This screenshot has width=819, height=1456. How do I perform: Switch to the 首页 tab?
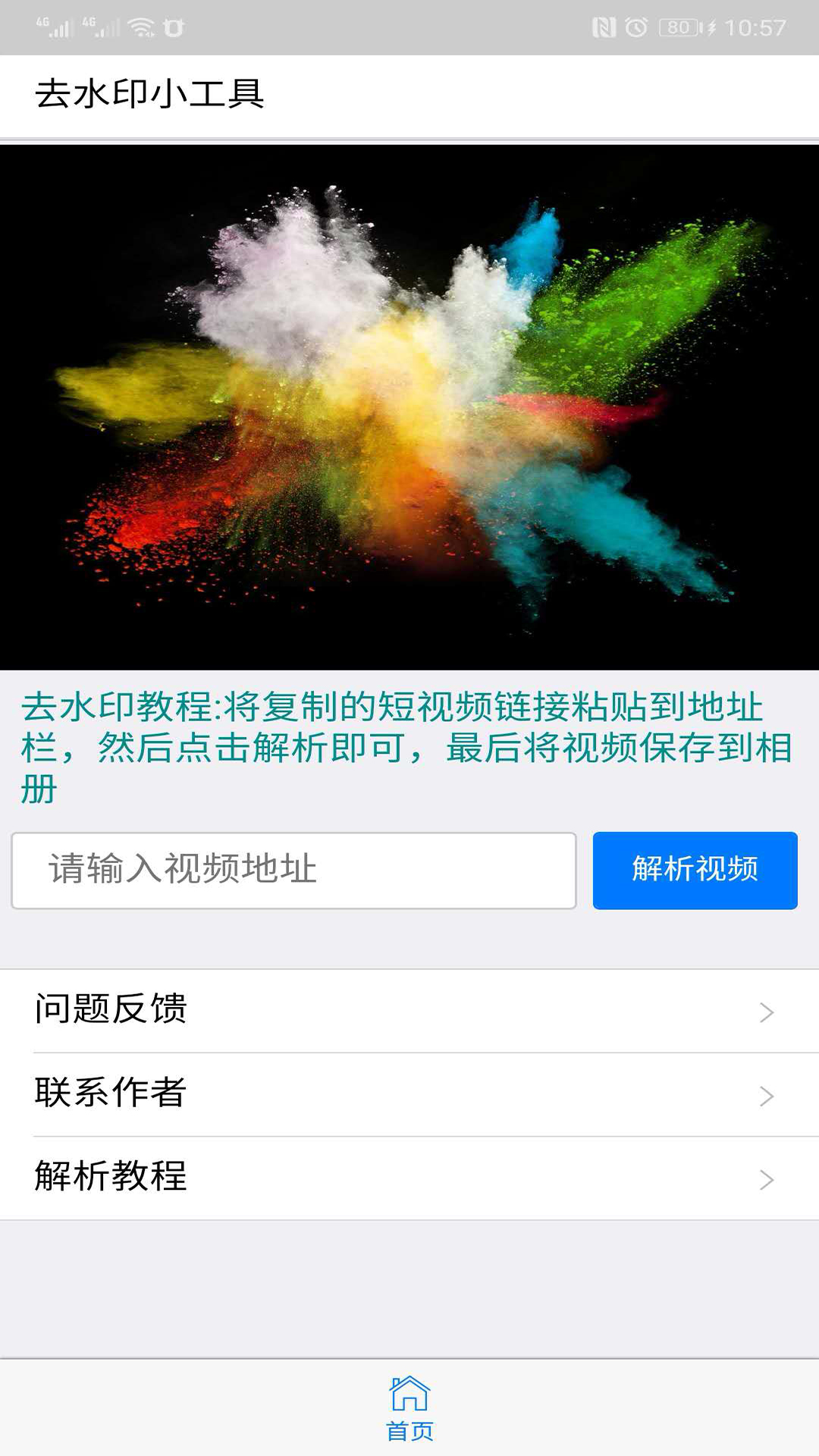point(409,1408)
